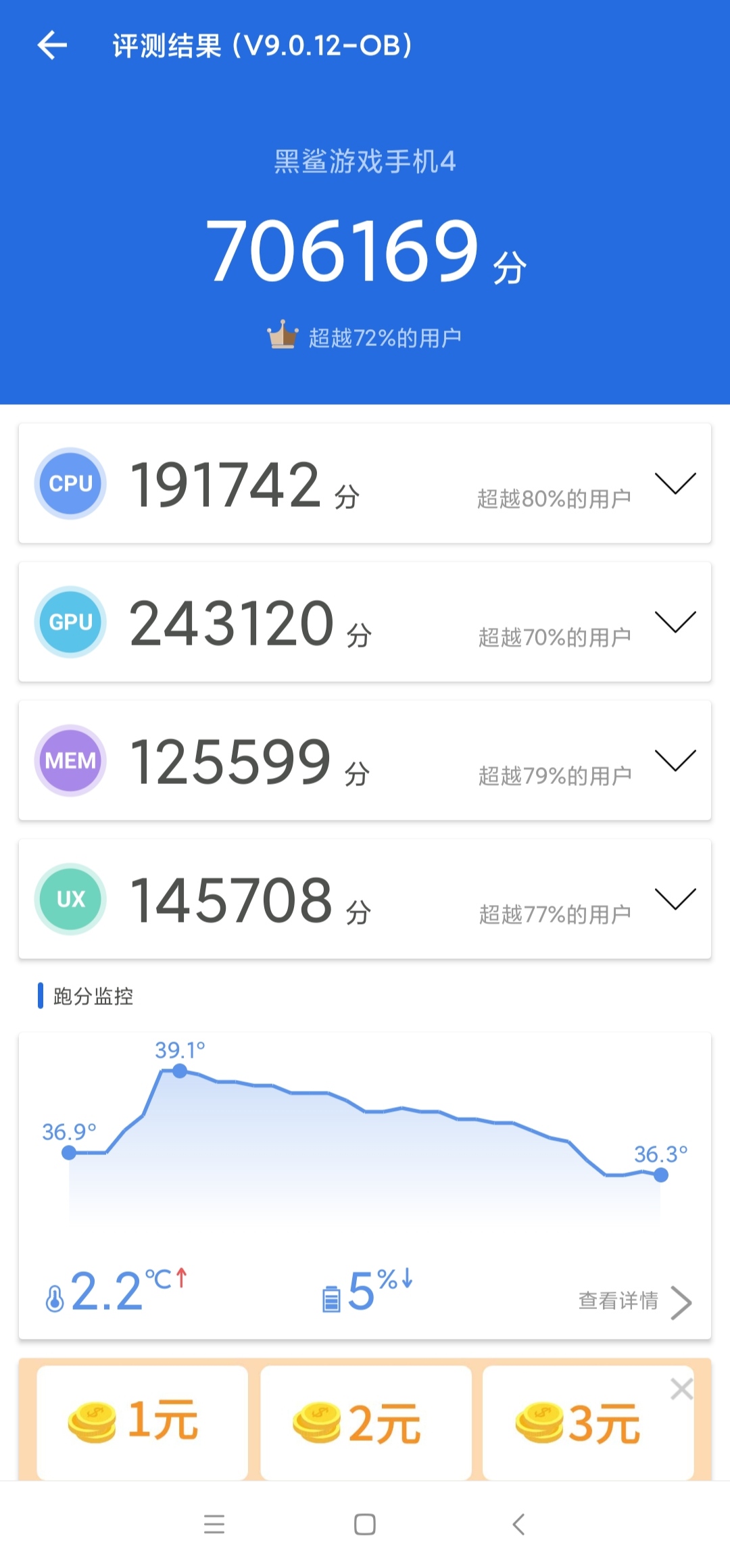Tap the system home button

click(365, 1524)
